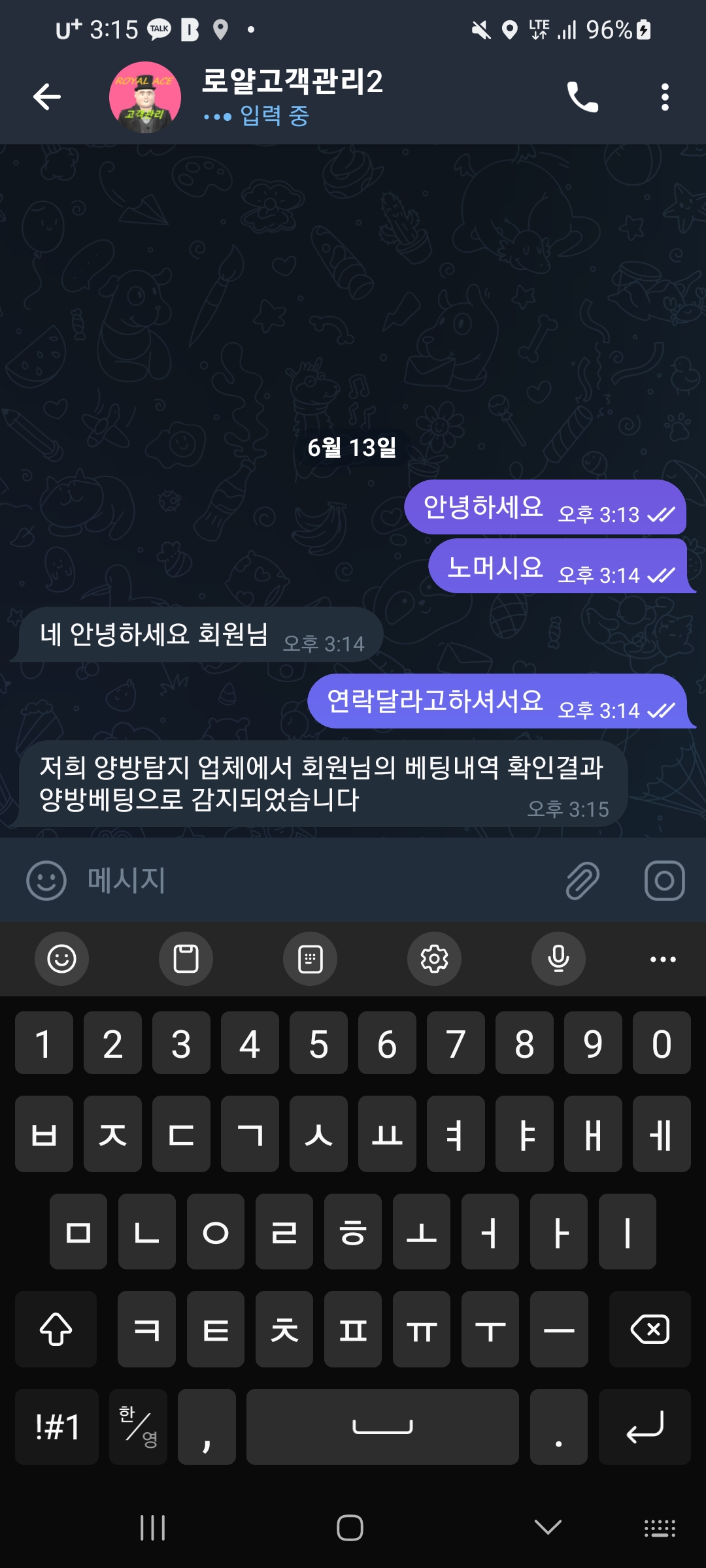This screenshot has height=1568, width=706.
Task: Start a voice call with 로얄고객관리2
Action: point(582,97)
